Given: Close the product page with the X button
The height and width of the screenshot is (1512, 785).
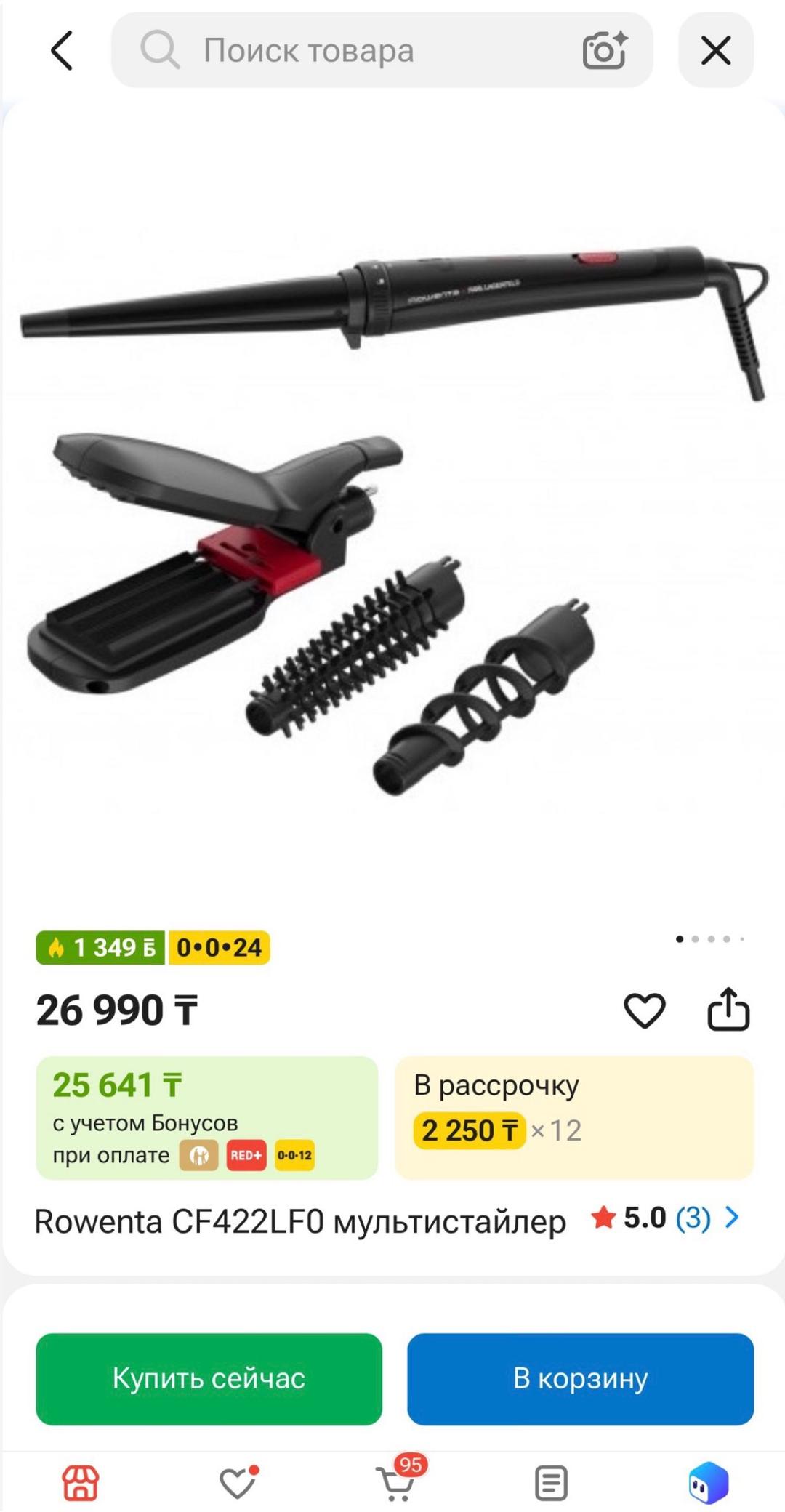Looking at the screenshot, I should pyautogui.click(x=716, y=50).
